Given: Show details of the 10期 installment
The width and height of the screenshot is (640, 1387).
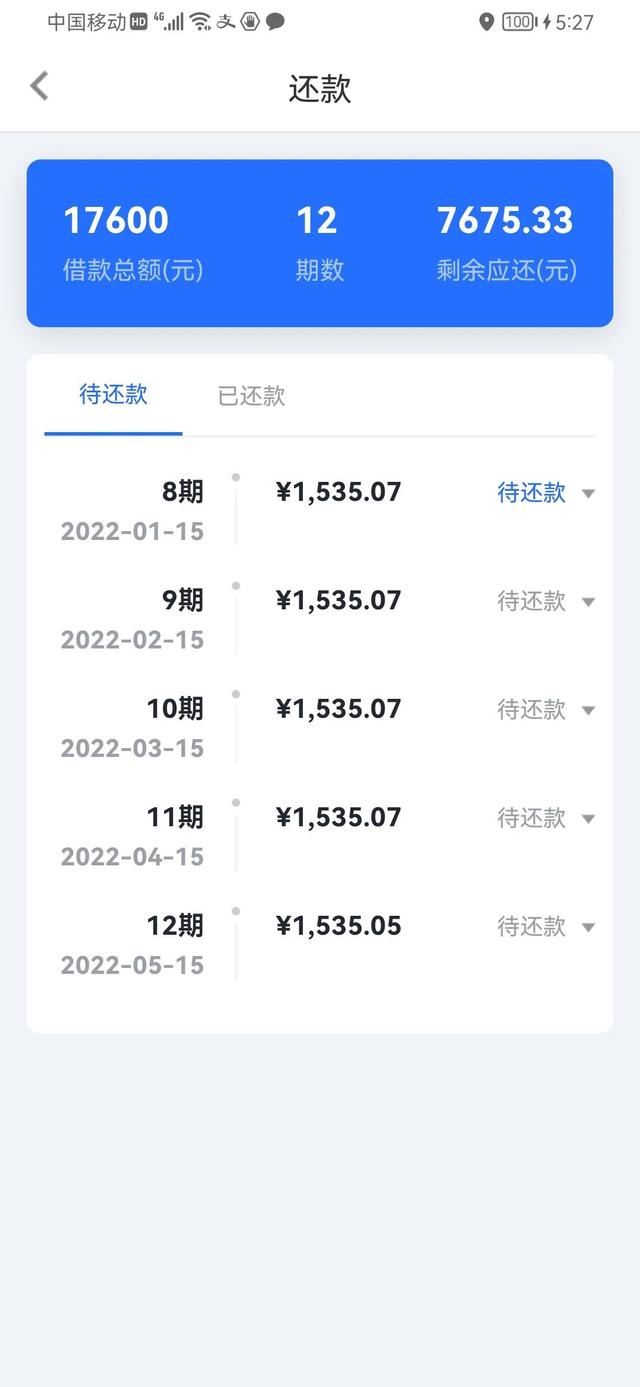Looking at the screenshot, I should [x=588, y=710].
